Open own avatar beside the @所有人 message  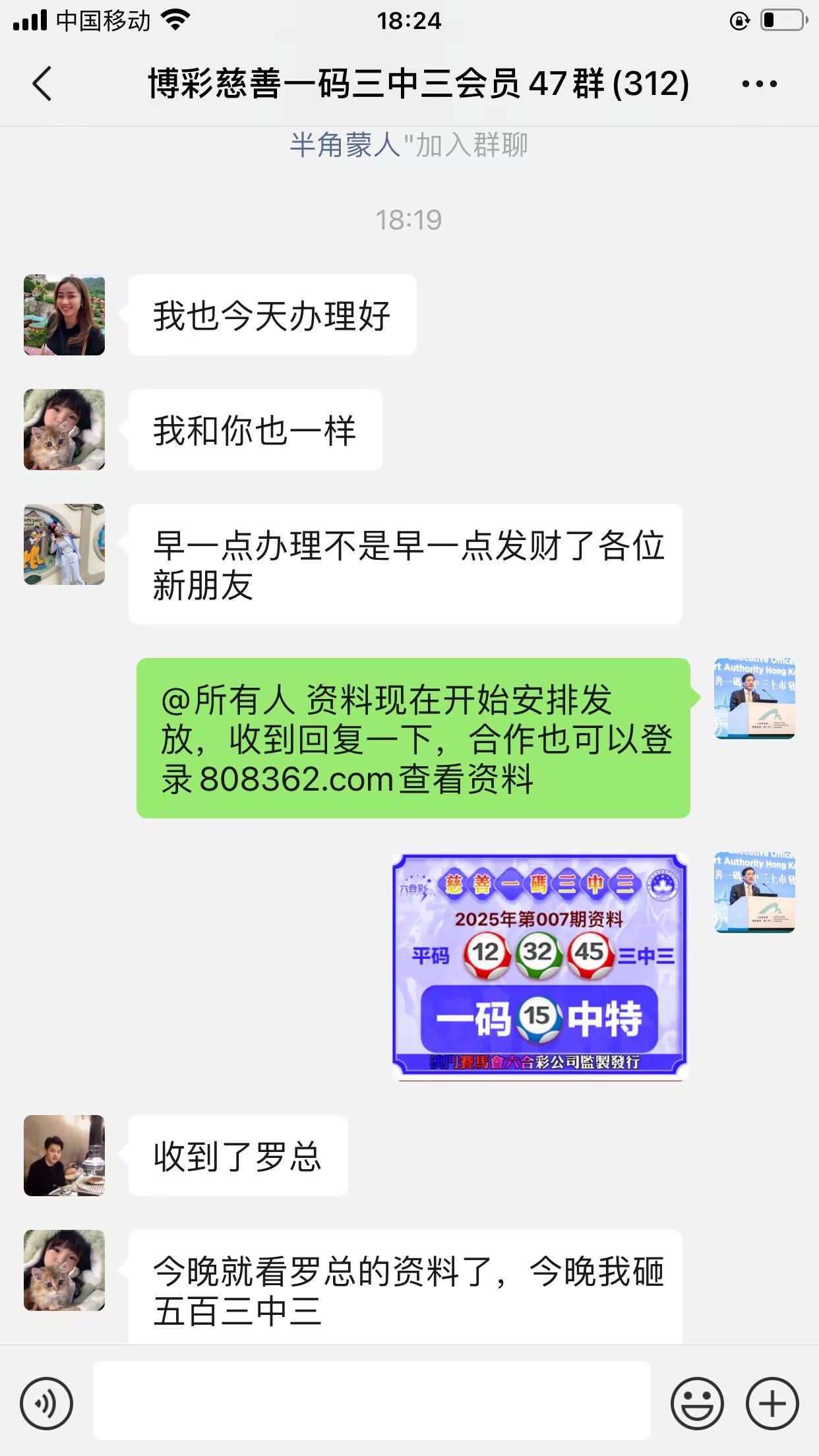click(754, 698)
